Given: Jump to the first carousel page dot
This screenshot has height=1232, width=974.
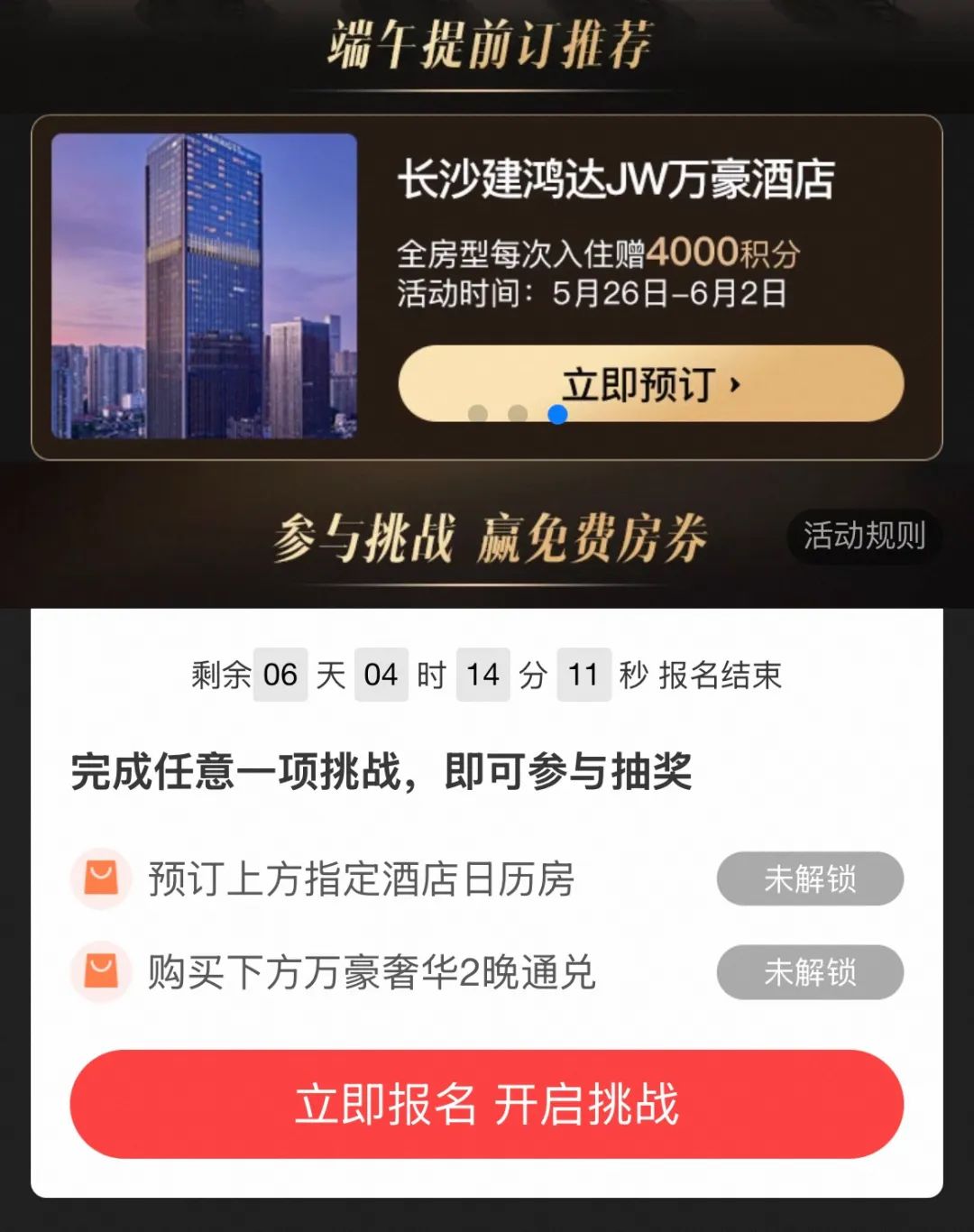Looking at the screenshot, I should coord(478,414).
